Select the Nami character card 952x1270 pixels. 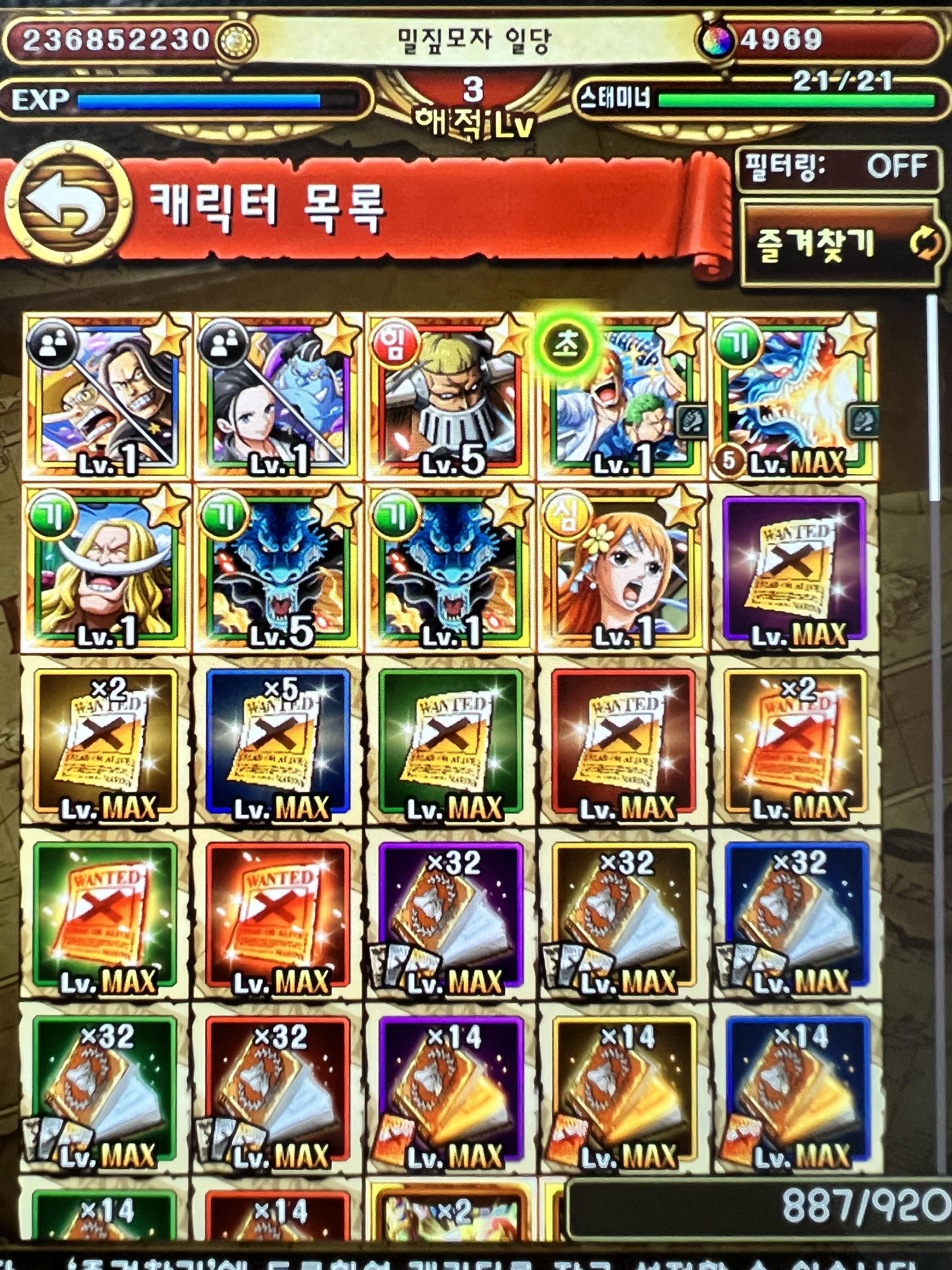(623, 569)
